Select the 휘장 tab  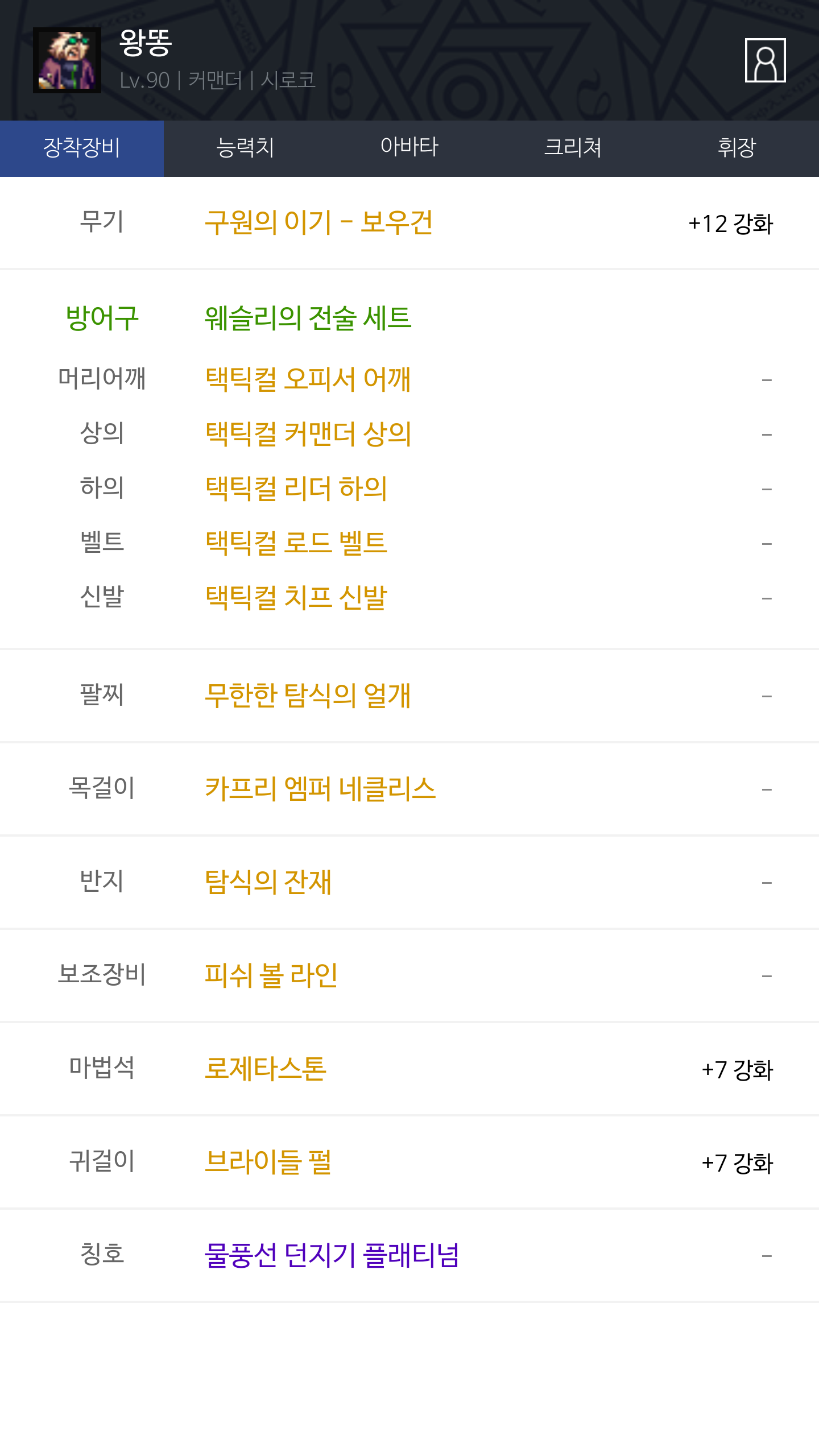737,148
